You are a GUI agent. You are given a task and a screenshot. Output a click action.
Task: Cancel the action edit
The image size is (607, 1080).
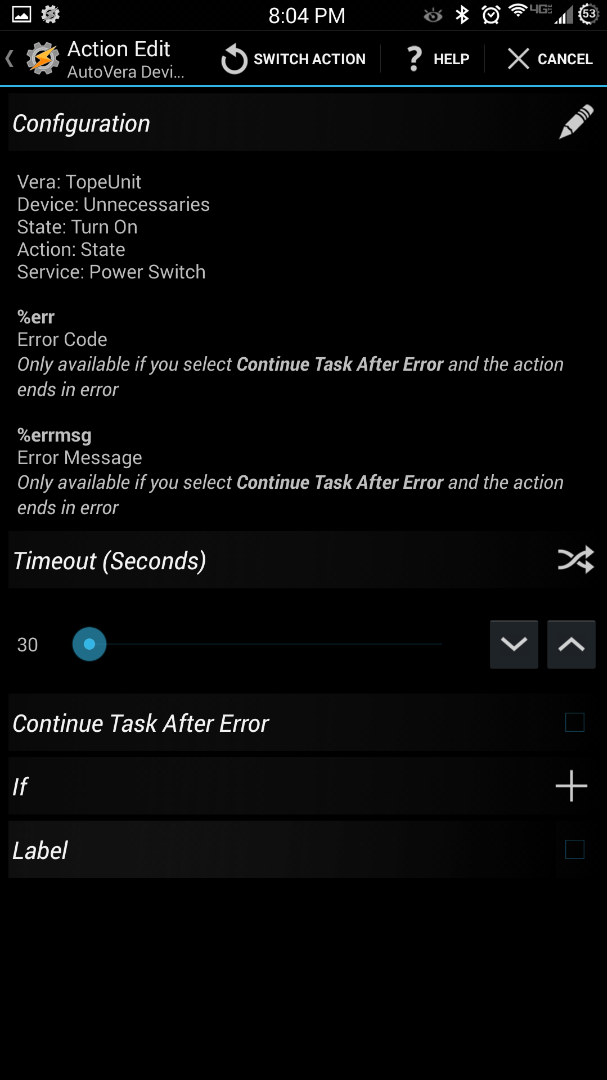[x=549, y=59]
